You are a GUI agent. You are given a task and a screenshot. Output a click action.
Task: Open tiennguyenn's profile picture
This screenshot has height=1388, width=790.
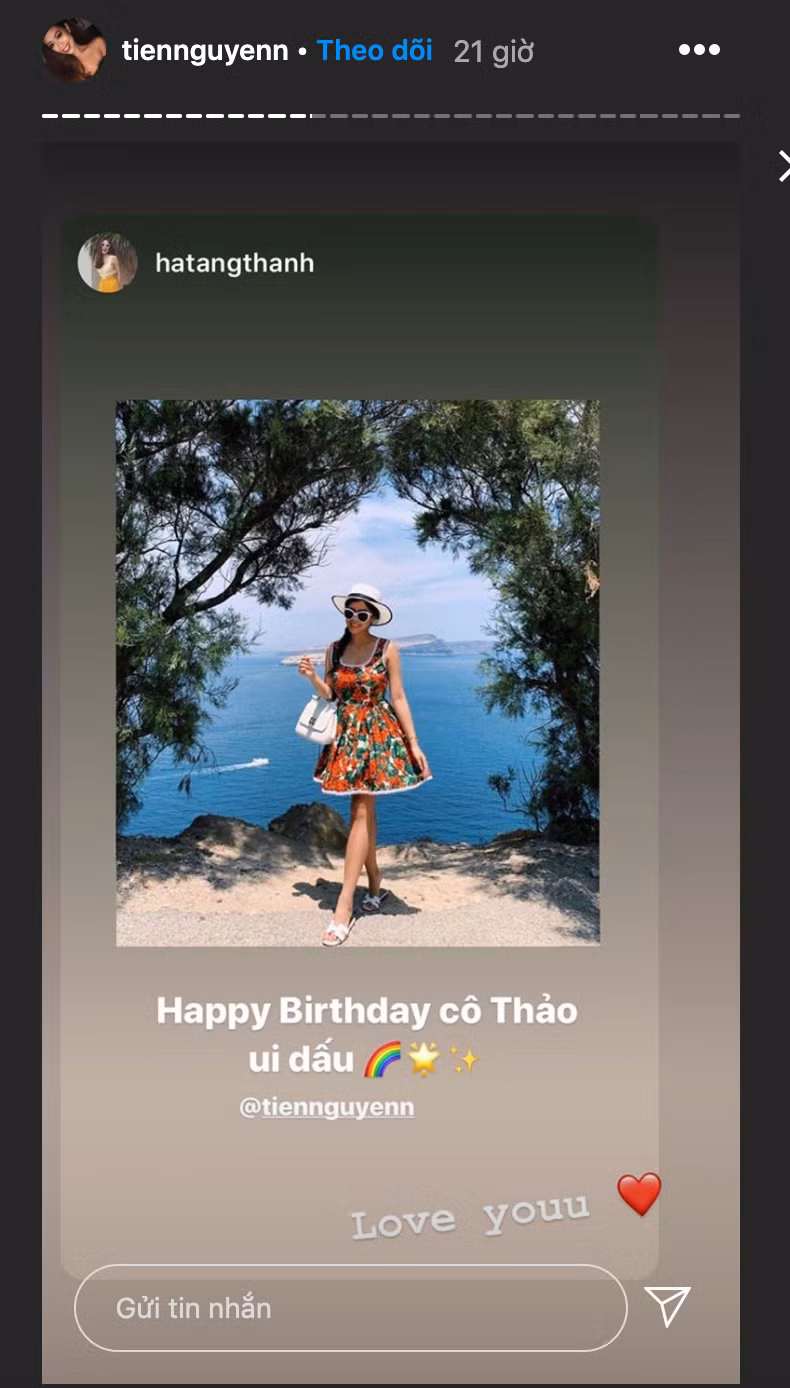[74, 50]
